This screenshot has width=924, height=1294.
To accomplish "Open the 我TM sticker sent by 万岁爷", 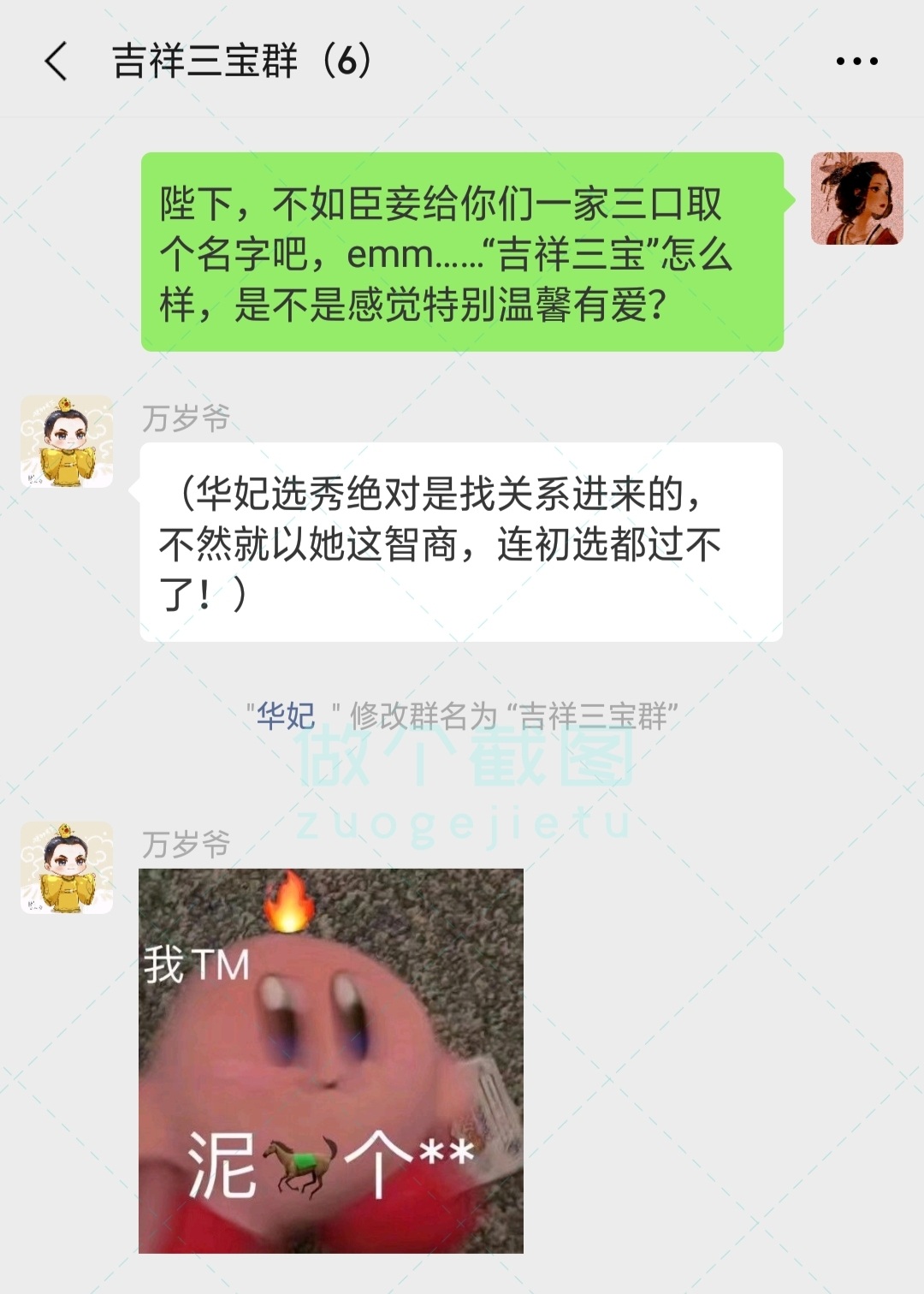I will 331,1060.
